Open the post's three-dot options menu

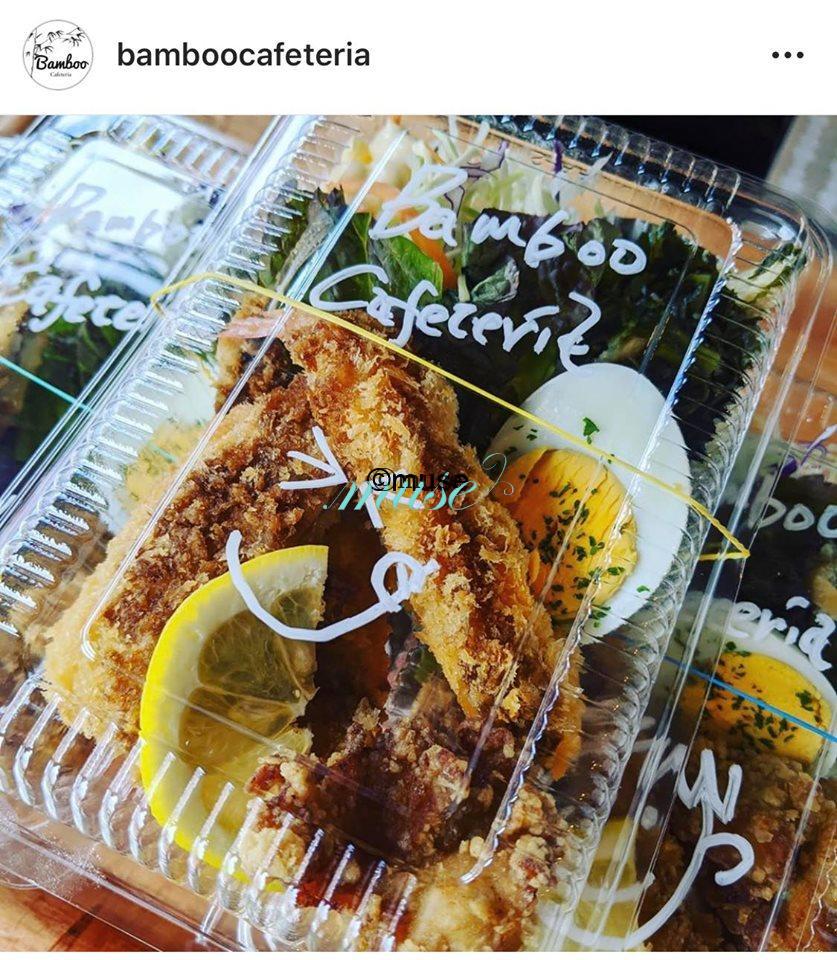pos(787,55)
